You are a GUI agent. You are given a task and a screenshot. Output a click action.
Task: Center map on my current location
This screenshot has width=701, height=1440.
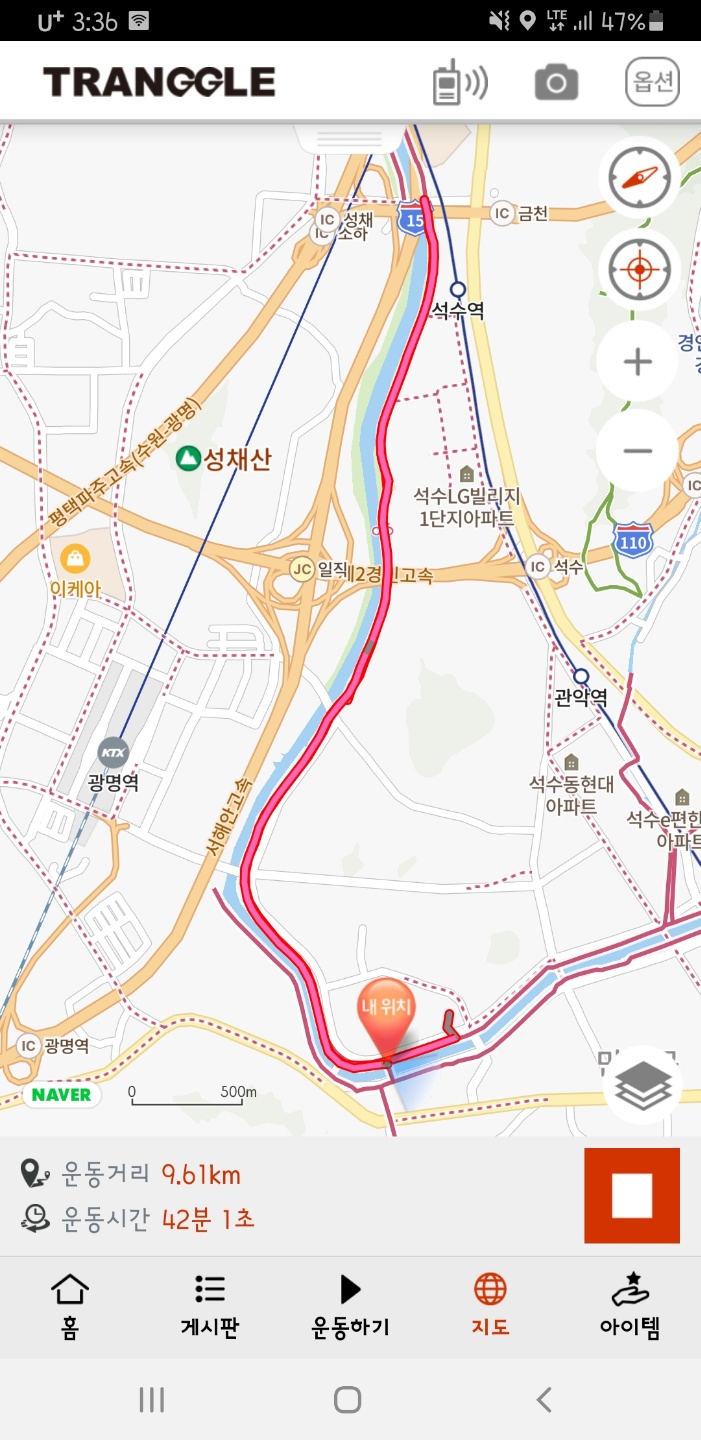click(x=640, y=269)
